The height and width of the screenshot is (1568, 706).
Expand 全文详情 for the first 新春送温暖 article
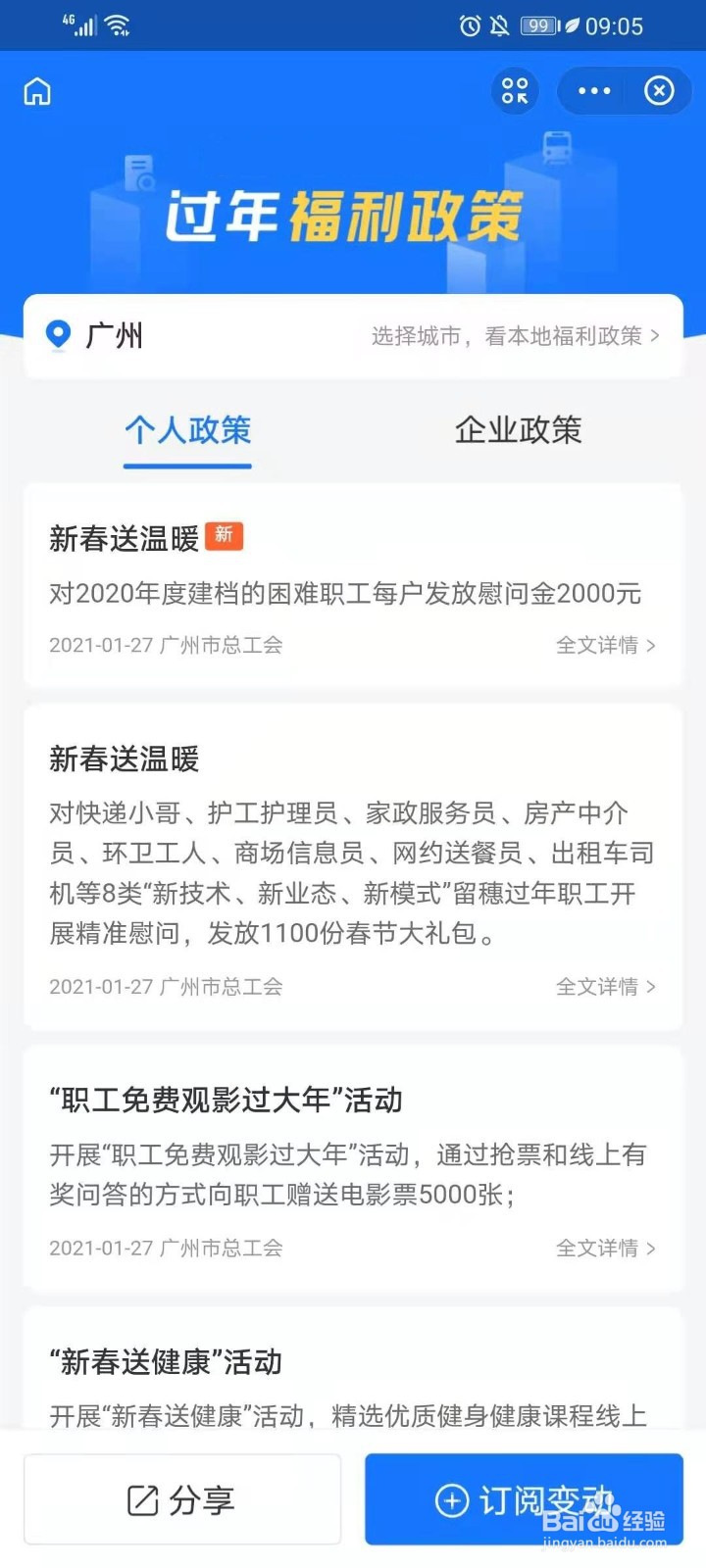click(605, 645)
